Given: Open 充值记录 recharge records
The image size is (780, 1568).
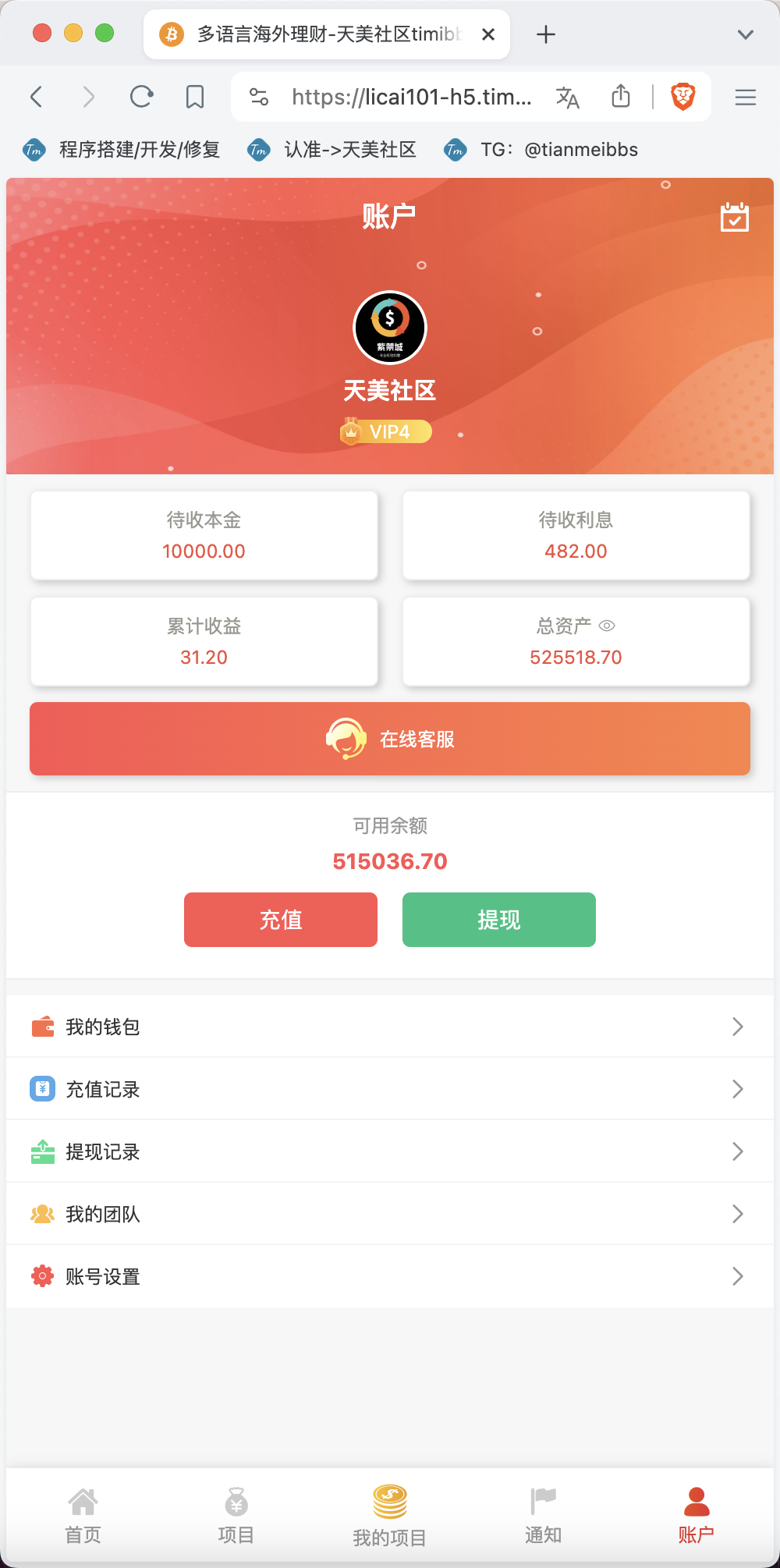Looking at the screenshot, I should (390, 1089).
